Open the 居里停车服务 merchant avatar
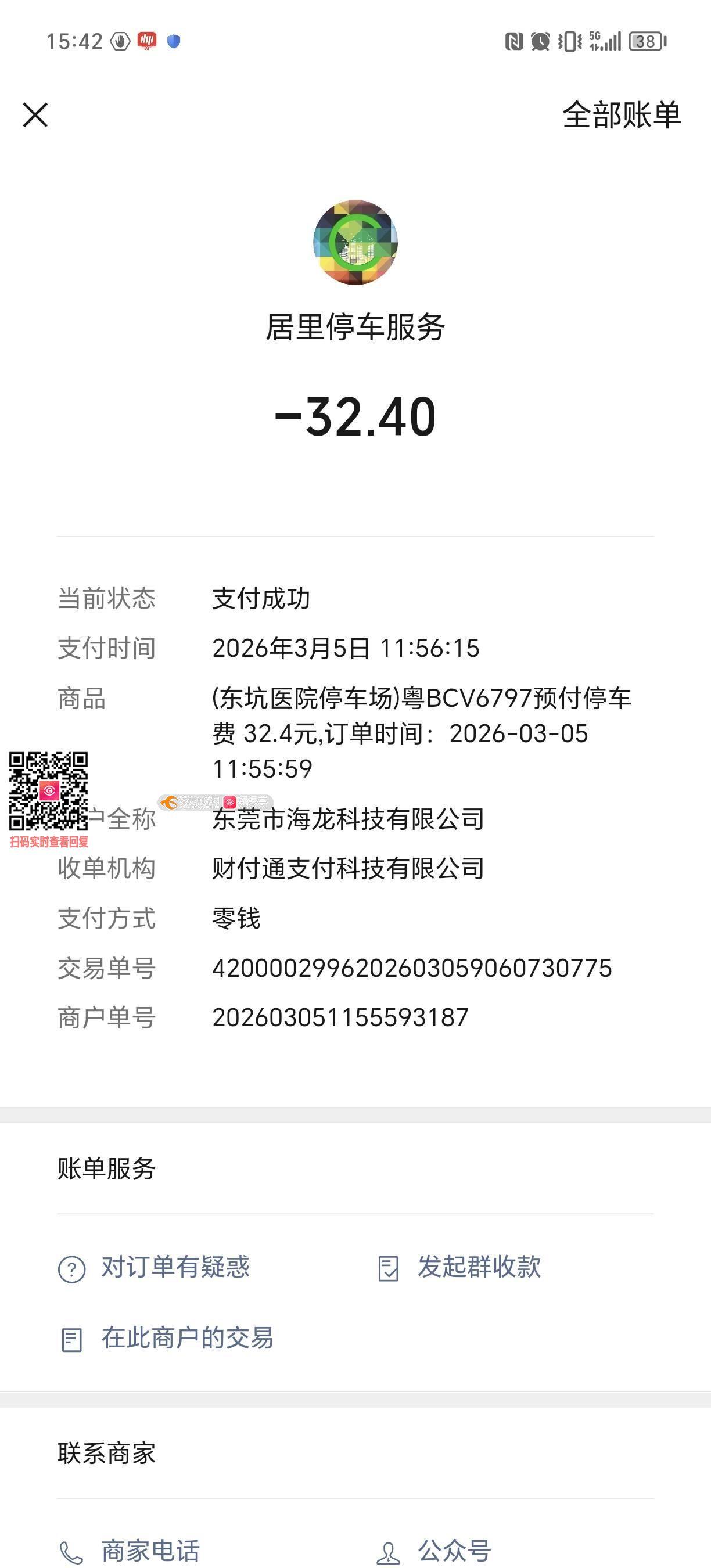 point(355,242)
